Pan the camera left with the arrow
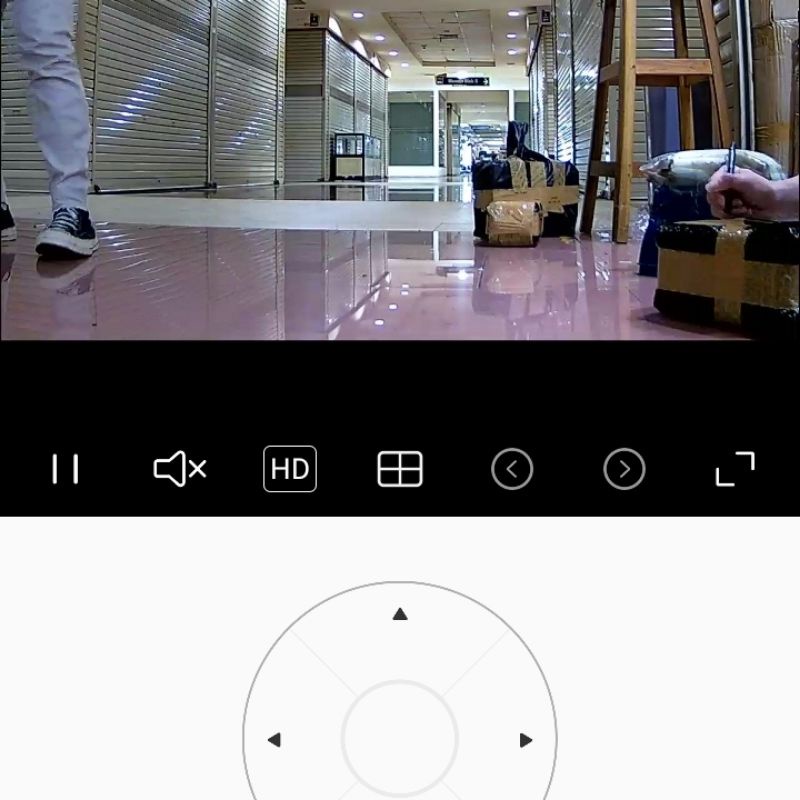The image size is (800, 800). (x=274, y=740)
